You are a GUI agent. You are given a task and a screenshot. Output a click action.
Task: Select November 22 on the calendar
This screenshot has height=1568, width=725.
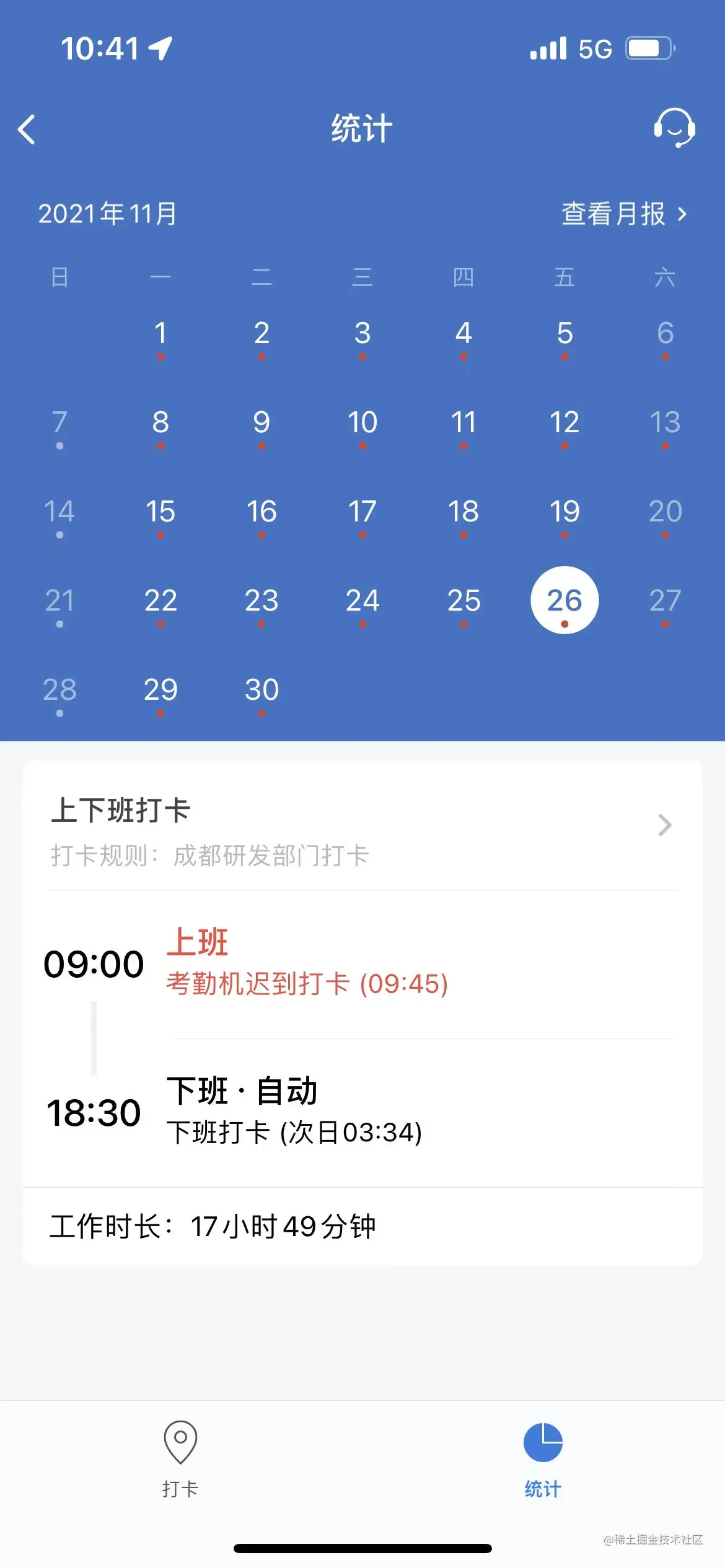(160, 601)
